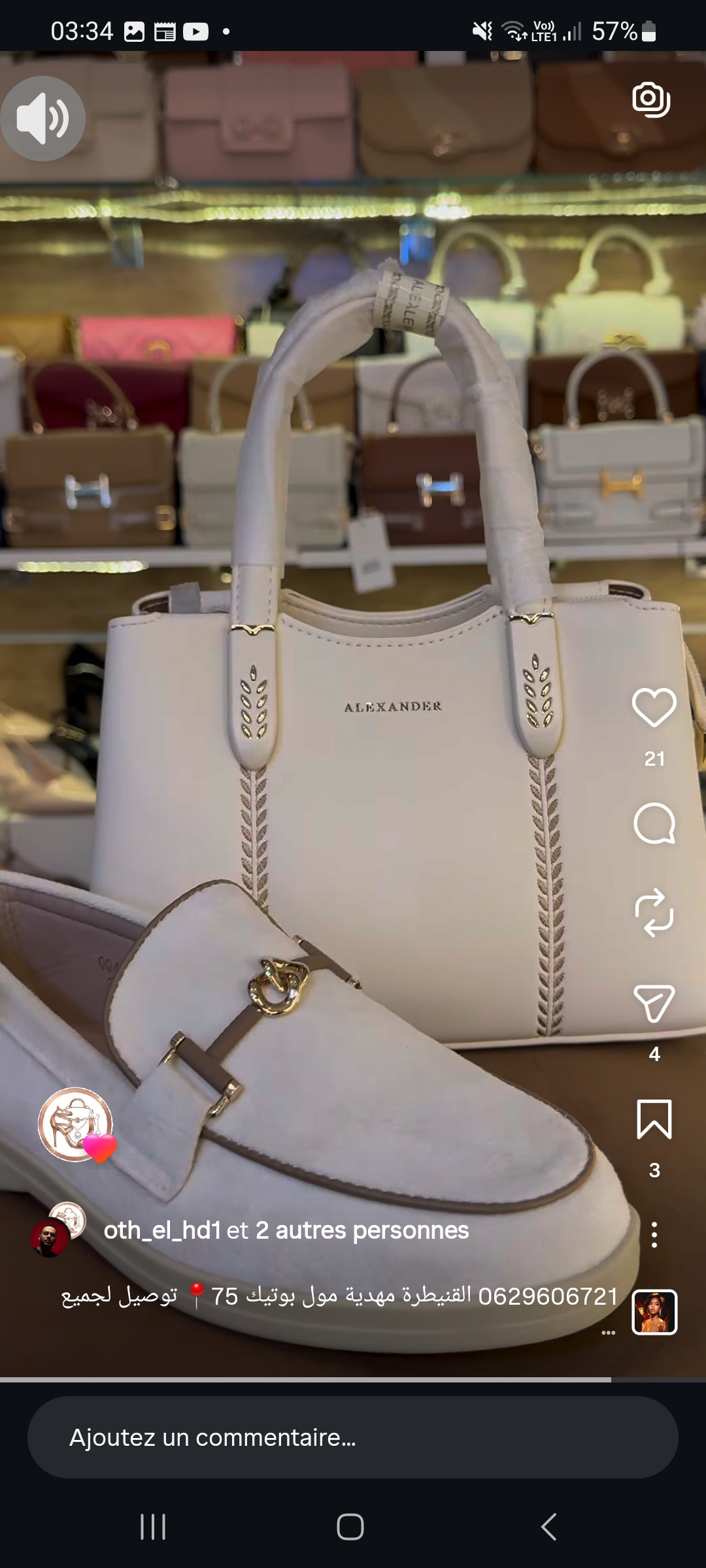Image resolution: width=706 pixels, height=1568 pixels.
Task: Open the boutique's profile picture with heart
Action: point(76,1124)
